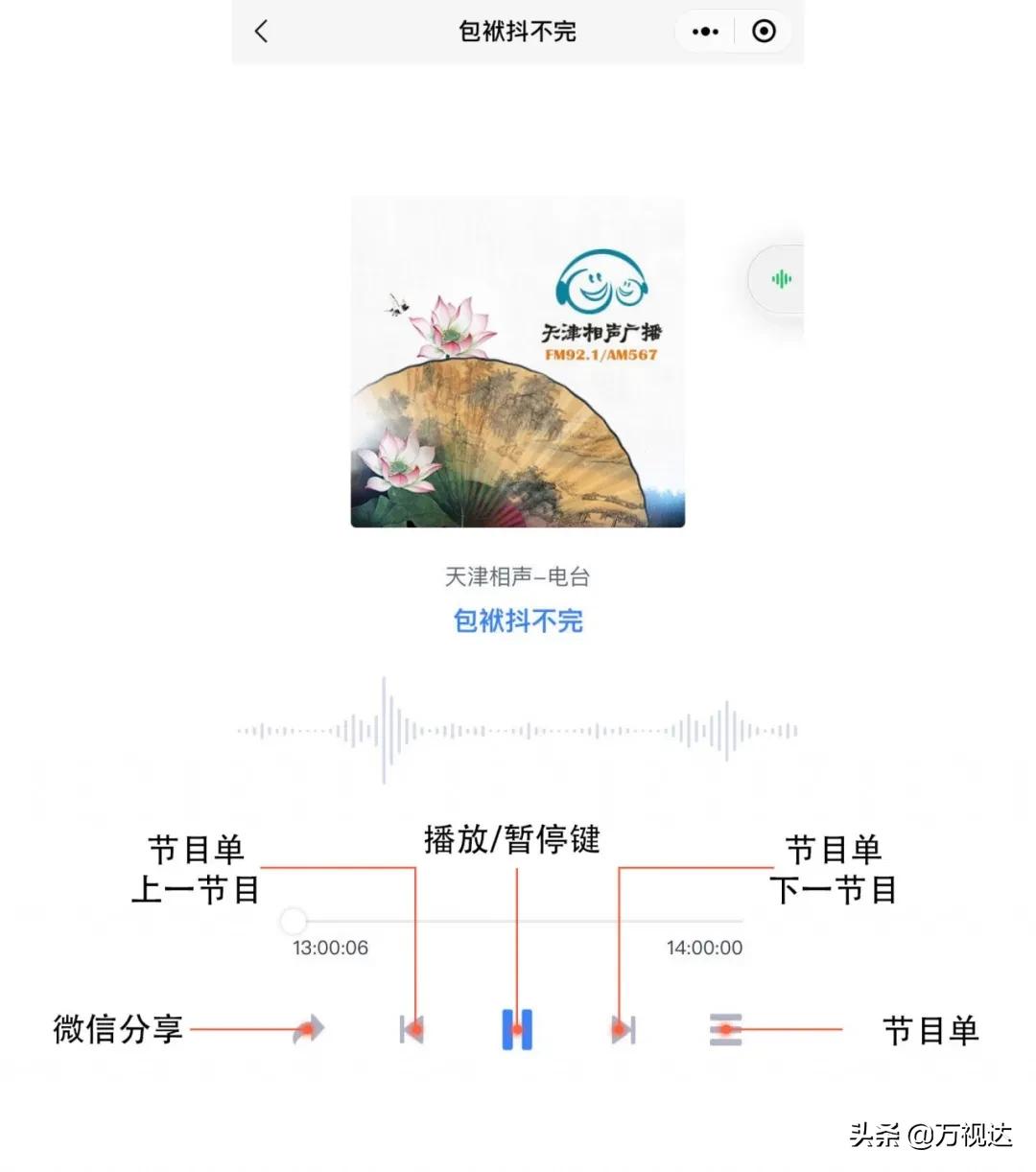Tap the progress bar near its midpoint
Screen dimensions: 1036x1172
[516, 922]
